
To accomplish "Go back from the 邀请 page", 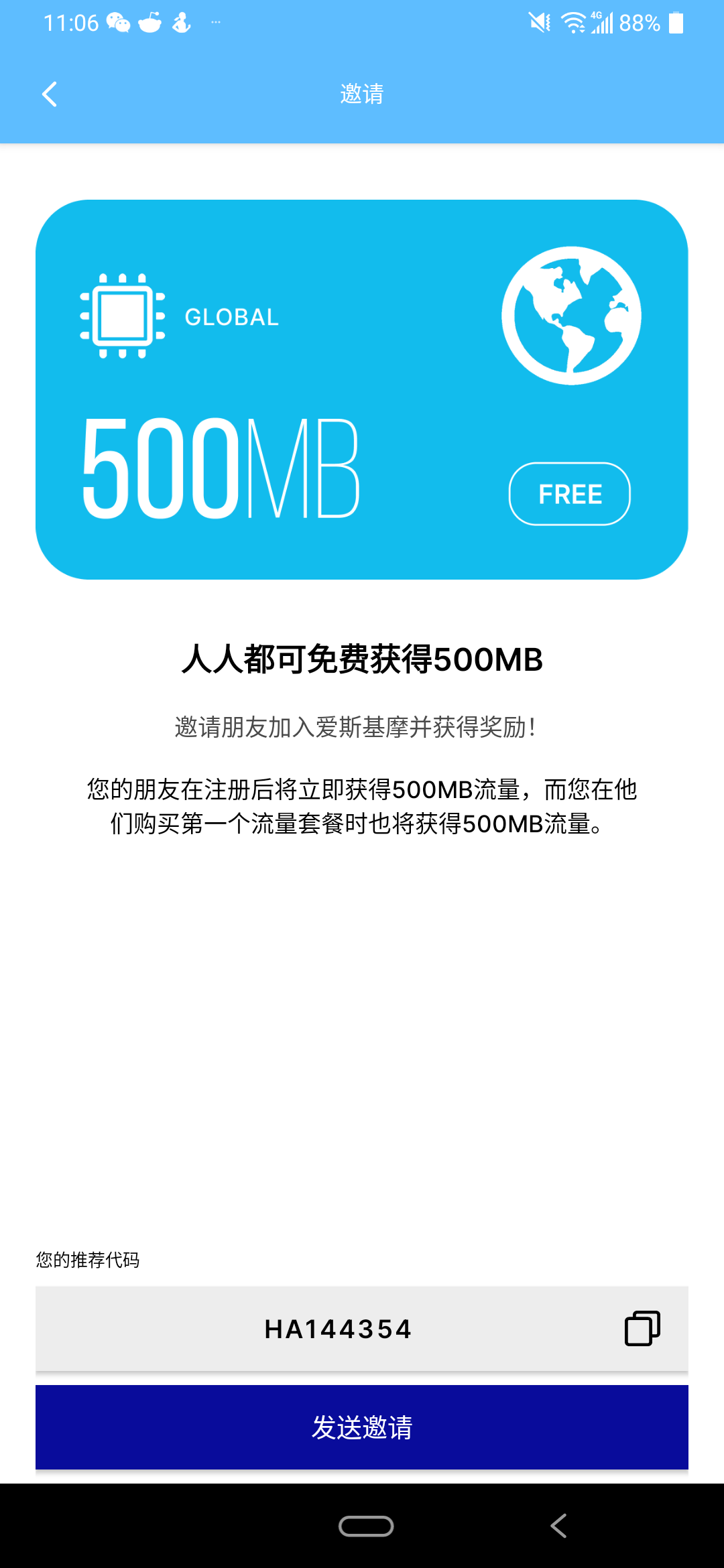I will click(50, 94).
